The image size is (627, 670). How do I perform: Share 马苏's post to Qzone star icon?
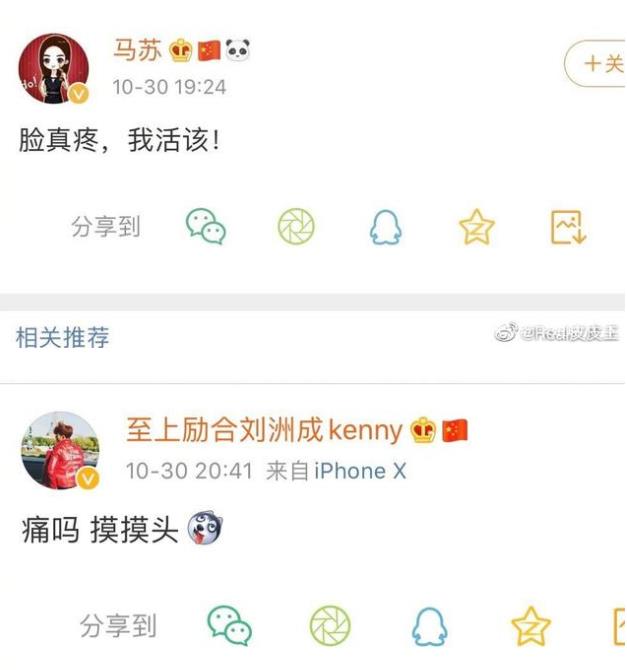point(477,228)
